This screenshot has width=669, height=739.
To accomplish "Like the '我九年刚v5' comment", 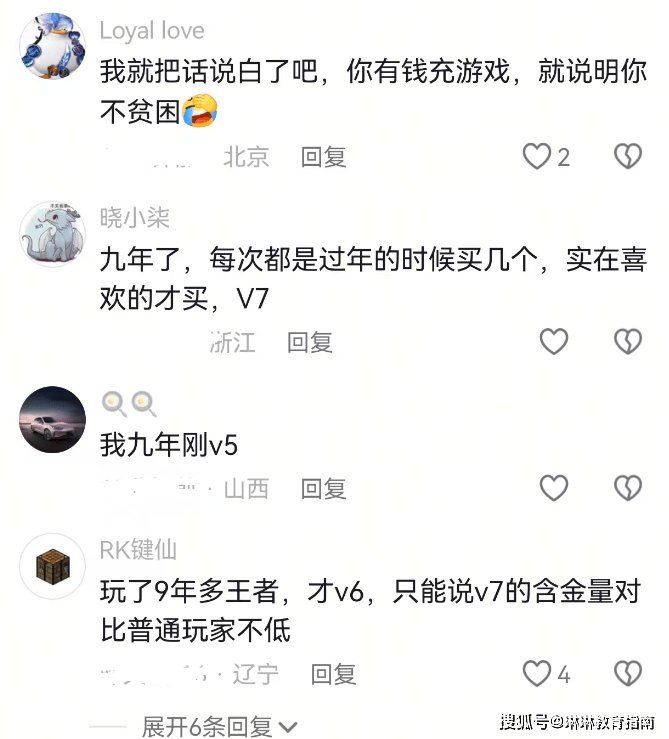I will [554, 488].
